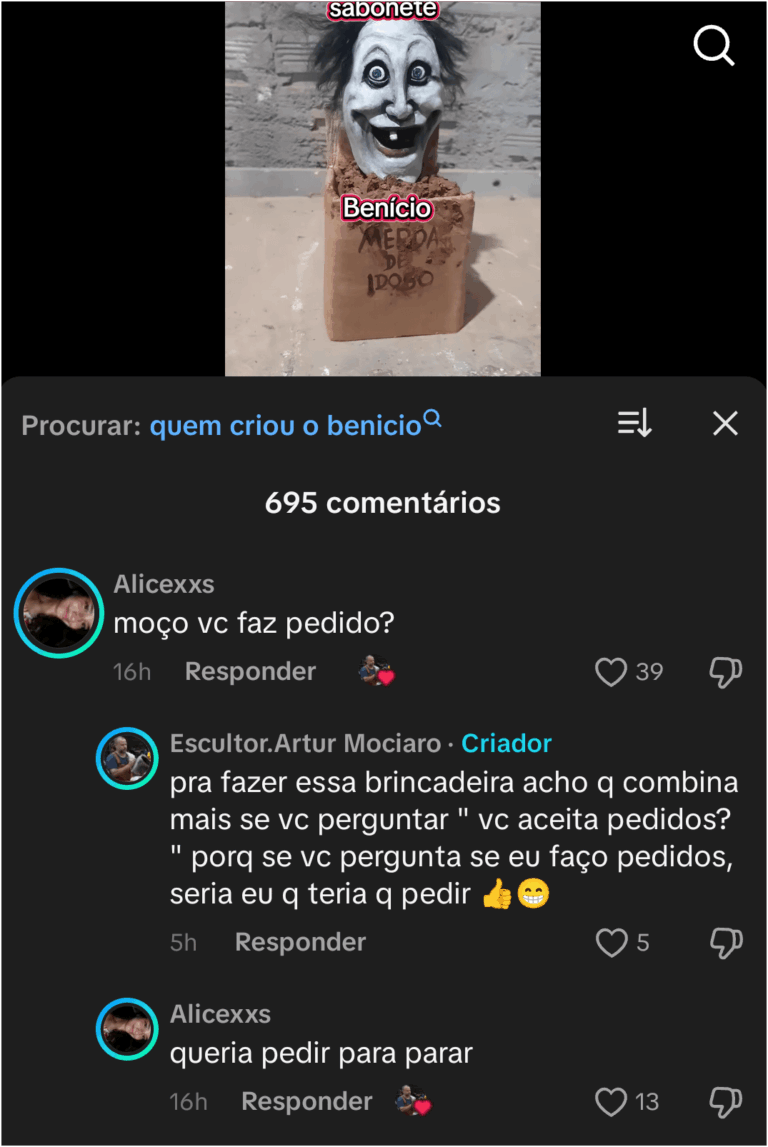Image resolution: width=768 pixels, height=1147 pixels.
Task: Reply to "moço vc faz pedido?" comment
Action: [250, 672]
